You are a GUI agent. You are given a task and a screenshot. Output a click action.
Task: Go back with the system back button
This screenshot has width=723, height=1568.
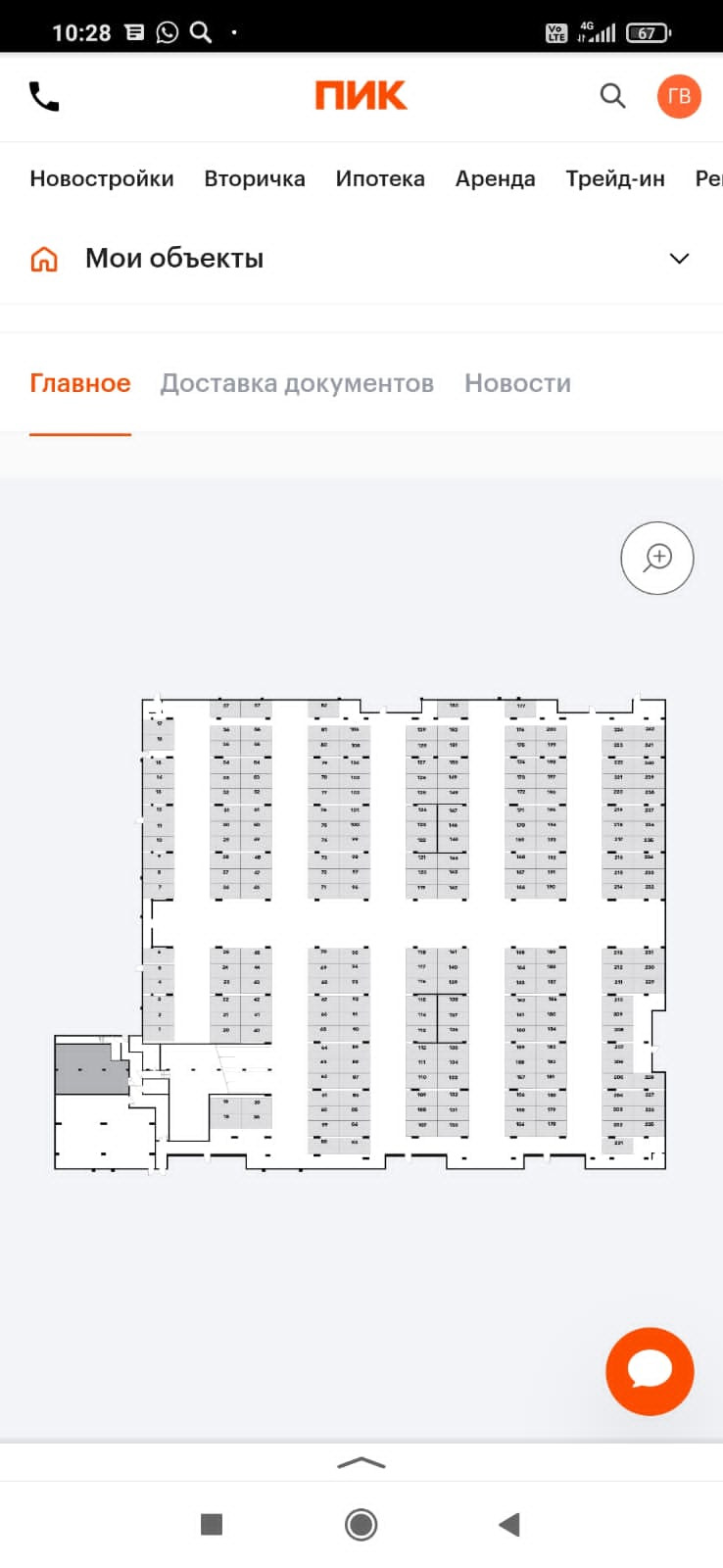508,1524
